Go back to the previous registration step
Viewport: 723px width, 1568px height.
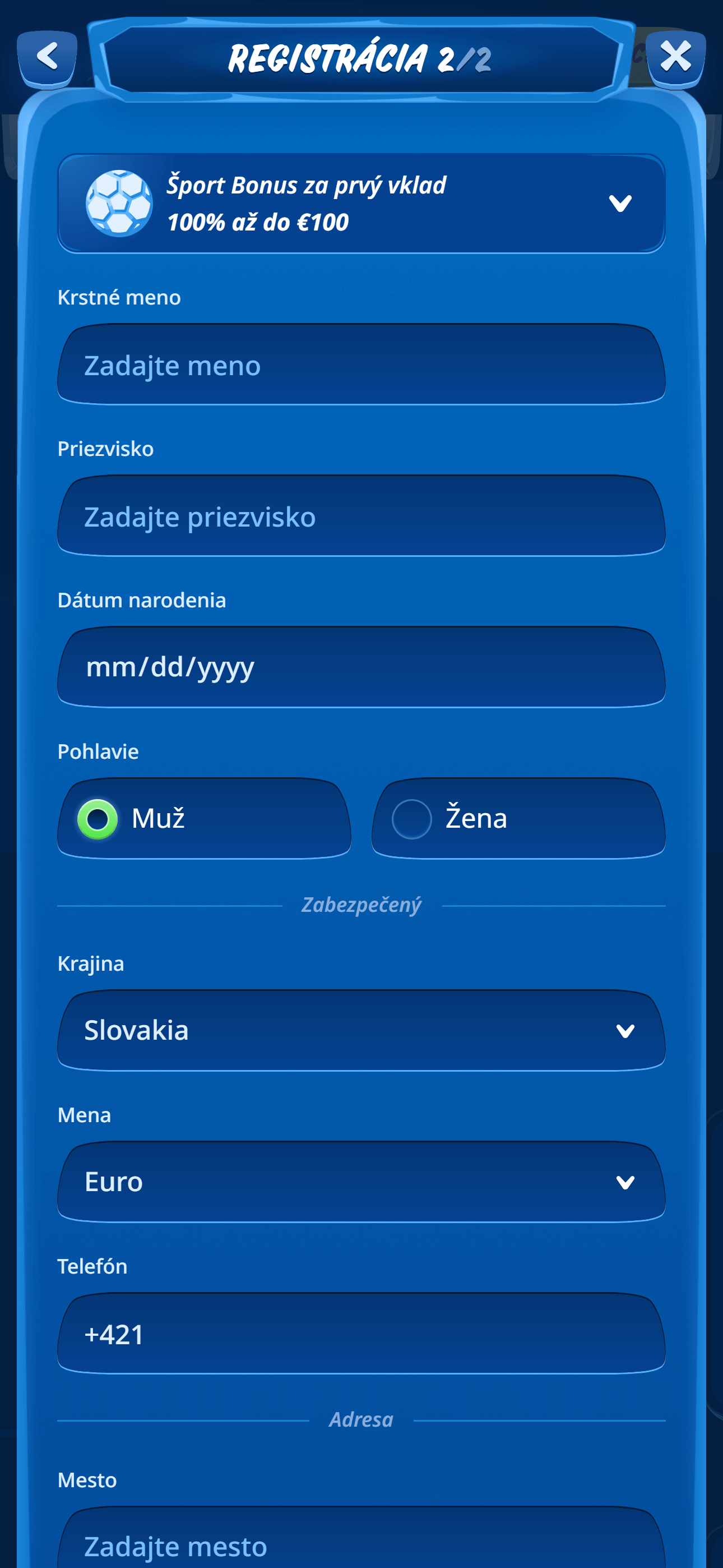pyautogui.click(x=48, y=57)
